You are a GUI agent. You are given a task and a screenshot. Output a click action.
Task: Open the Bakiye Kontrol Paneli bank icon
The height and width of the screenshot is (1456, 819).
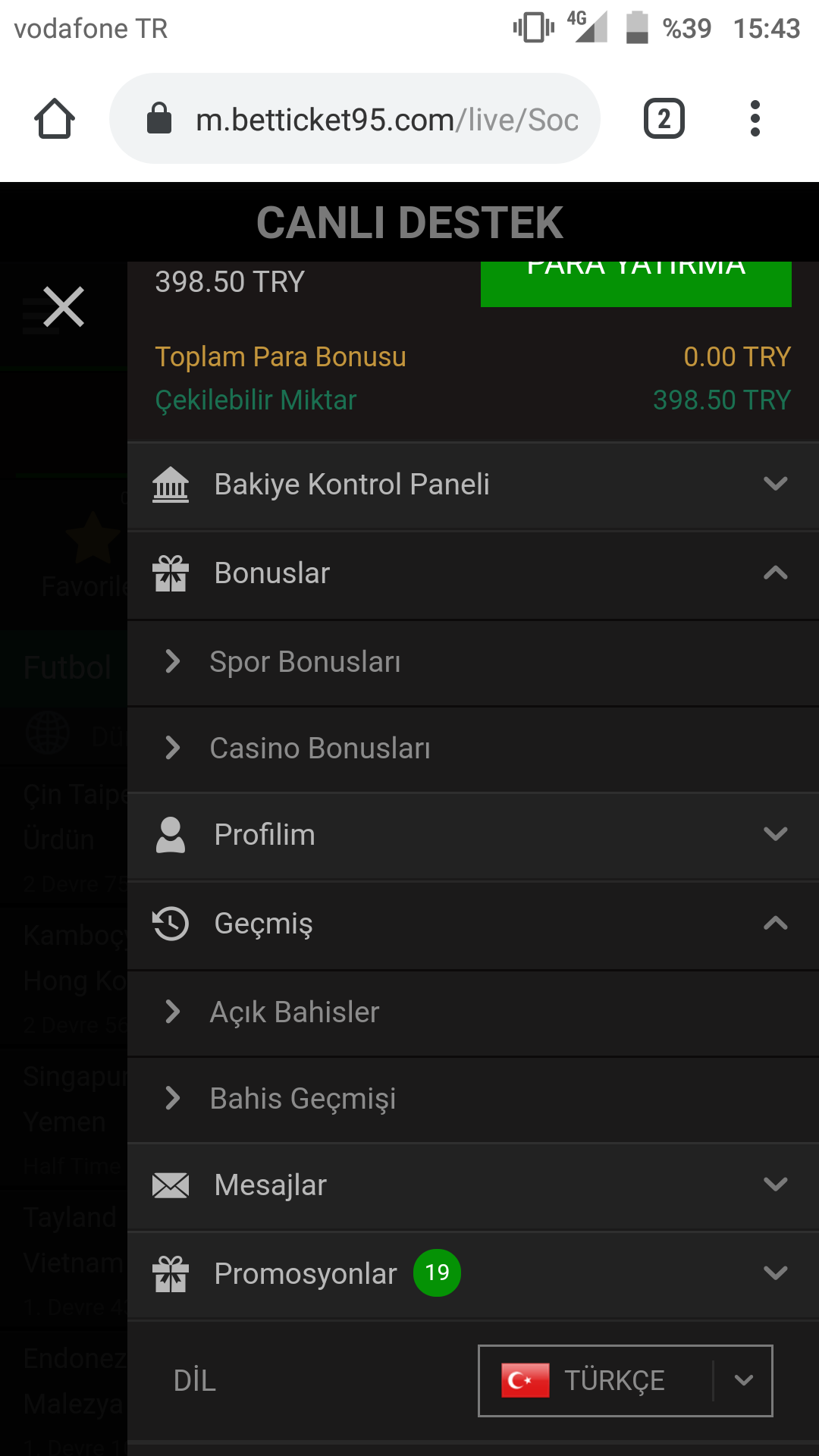(x=171, y=485)
